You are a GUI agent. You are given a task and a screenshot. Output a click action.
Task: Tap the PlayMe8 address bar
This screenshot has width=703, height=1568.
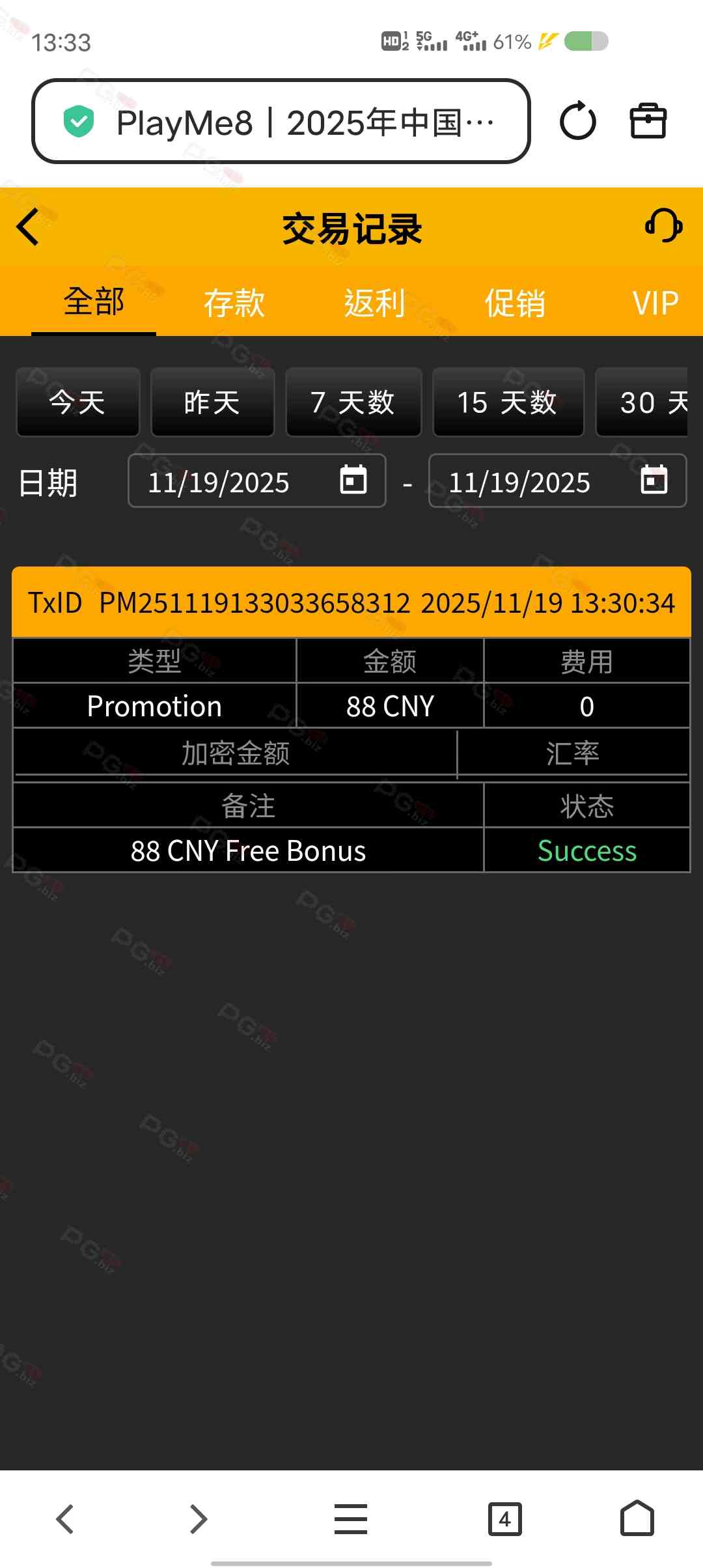(281, 122)
